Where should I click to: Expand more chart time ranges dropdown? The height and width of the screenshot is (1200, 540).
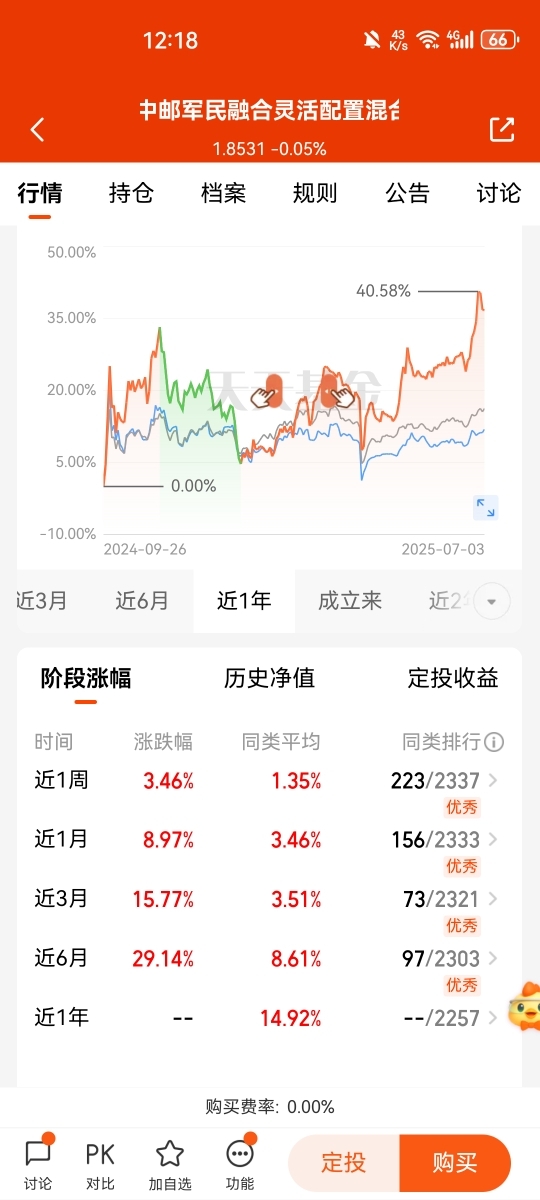tap(492, 602)
